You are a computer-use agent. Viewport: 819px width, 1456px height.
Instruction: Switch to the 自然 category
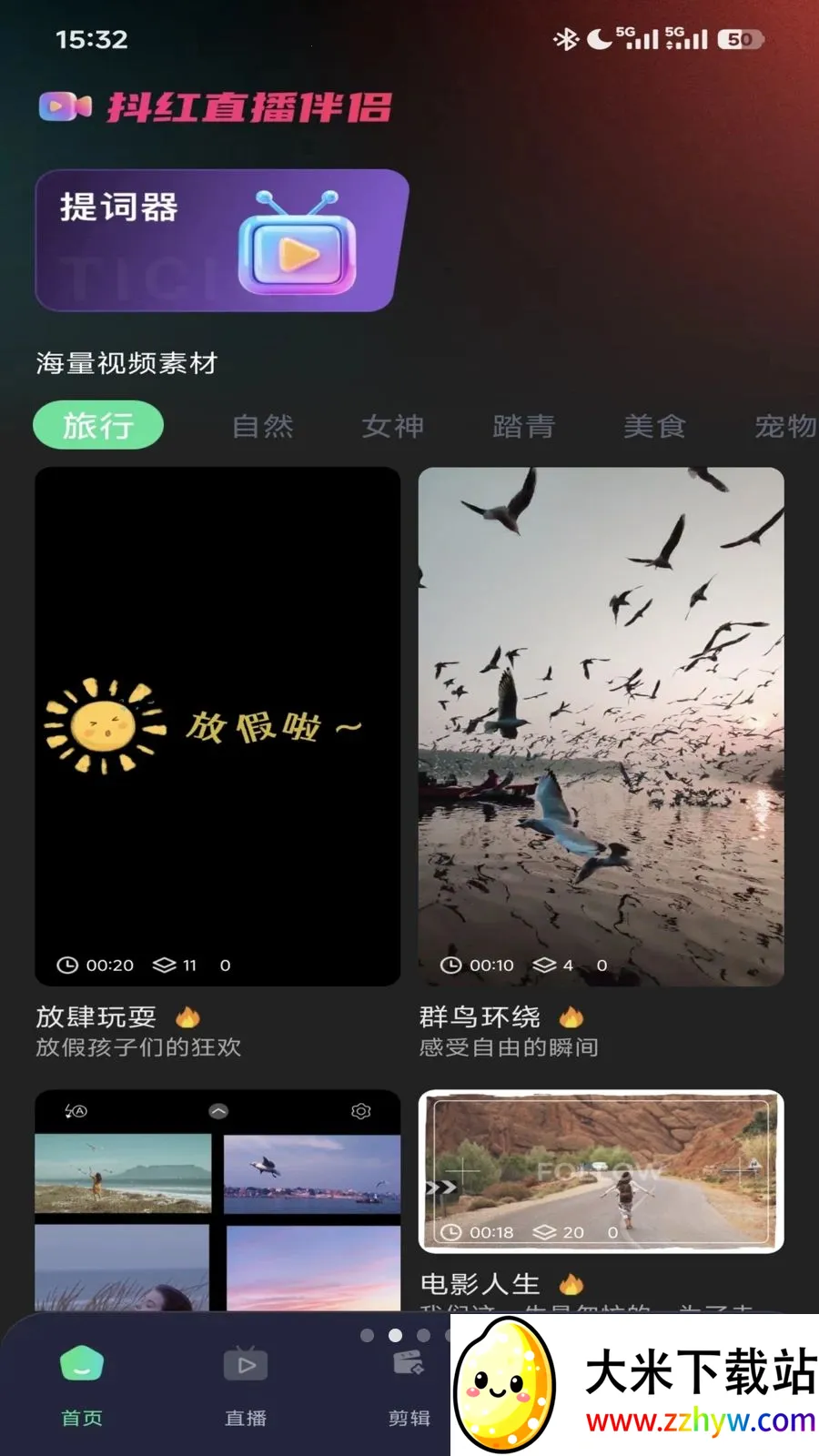tap(263, 426)
